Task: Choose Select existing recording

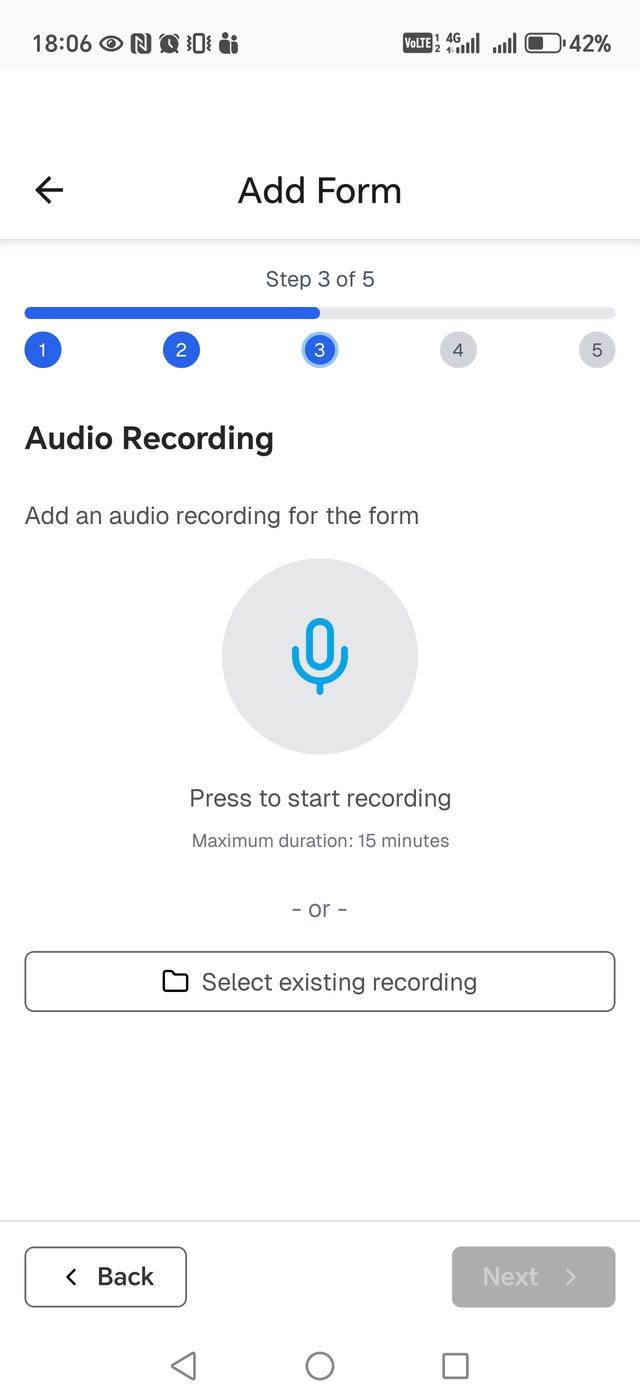Action: 320,982
